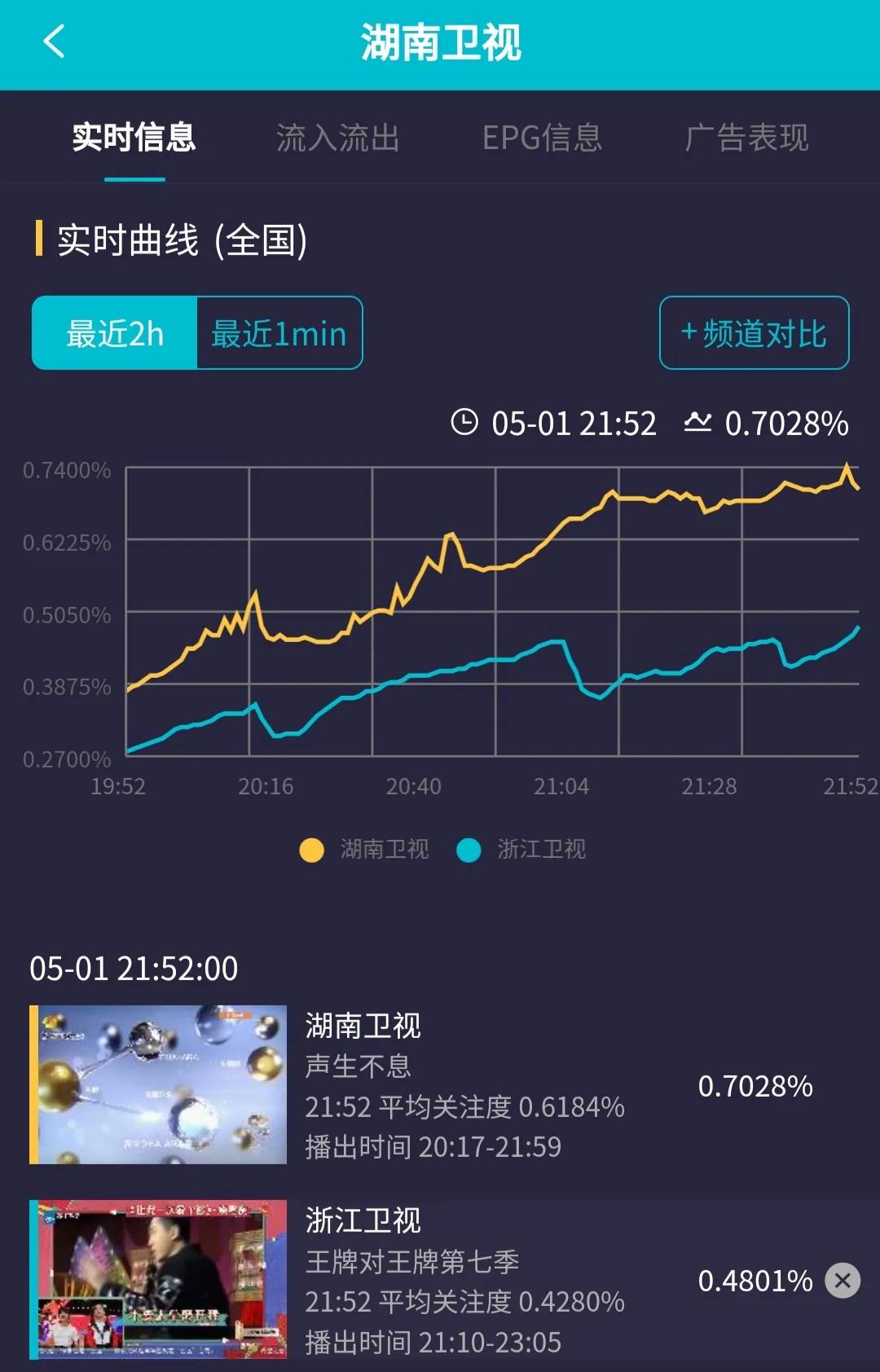
Task: Tap the +频道对比 button
Action: click(754, 333)
